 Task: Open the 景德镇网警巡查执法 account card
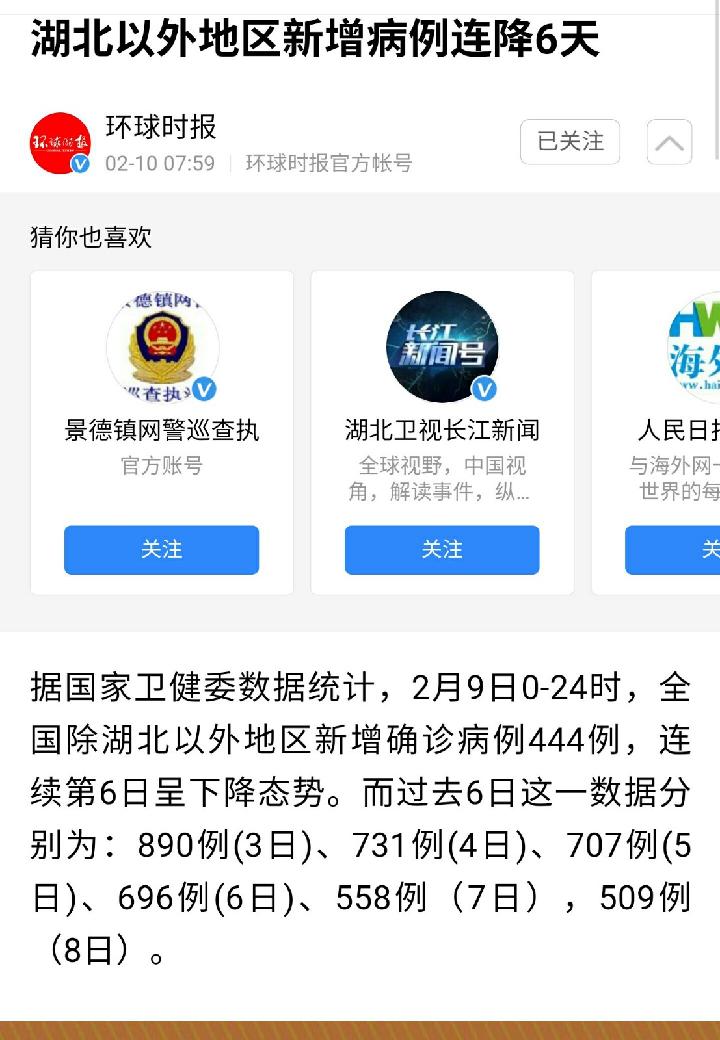[x=161, y=400]
